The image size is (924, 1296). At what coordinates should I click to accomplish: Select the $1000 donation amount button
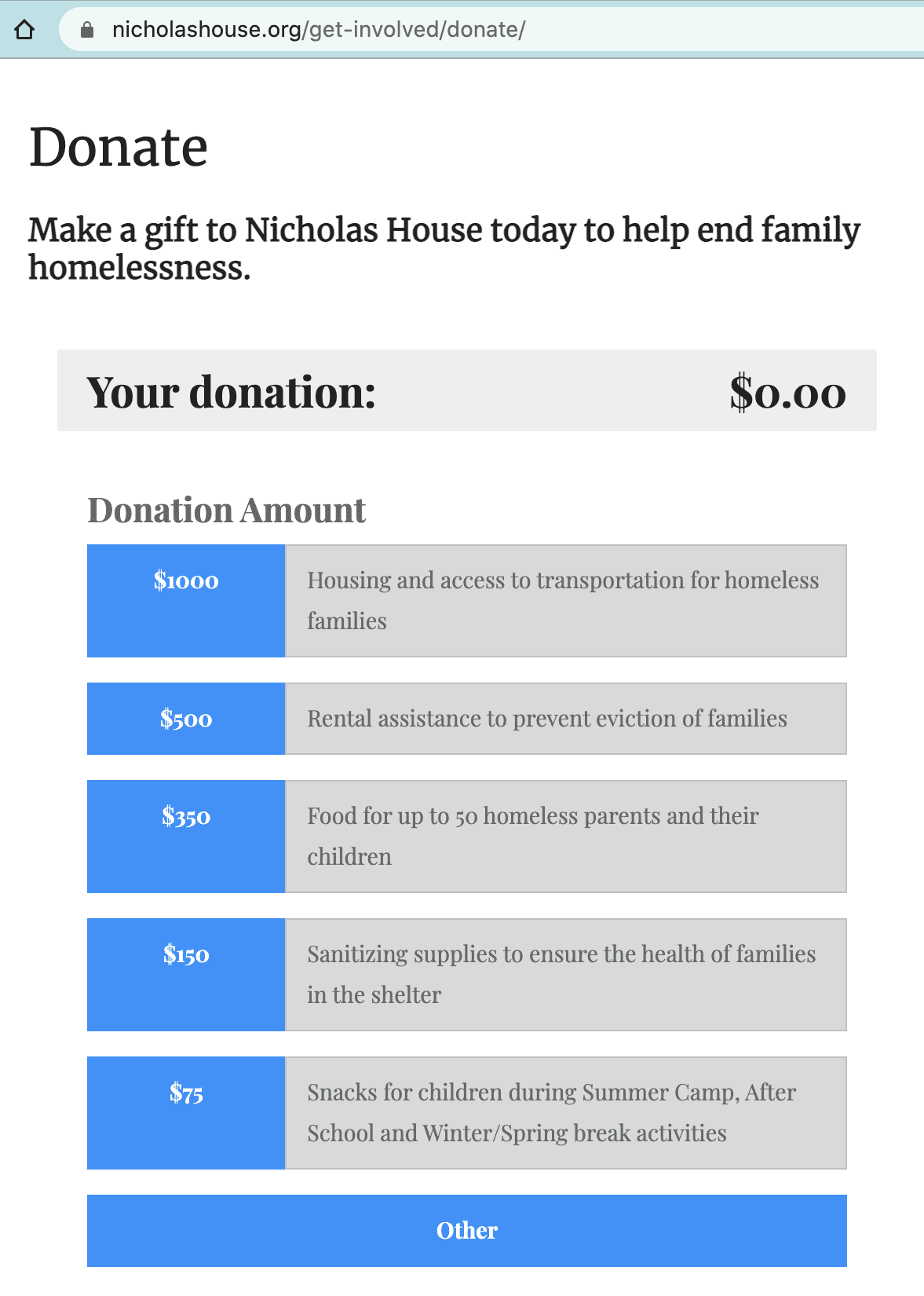[x=185, y=600]
